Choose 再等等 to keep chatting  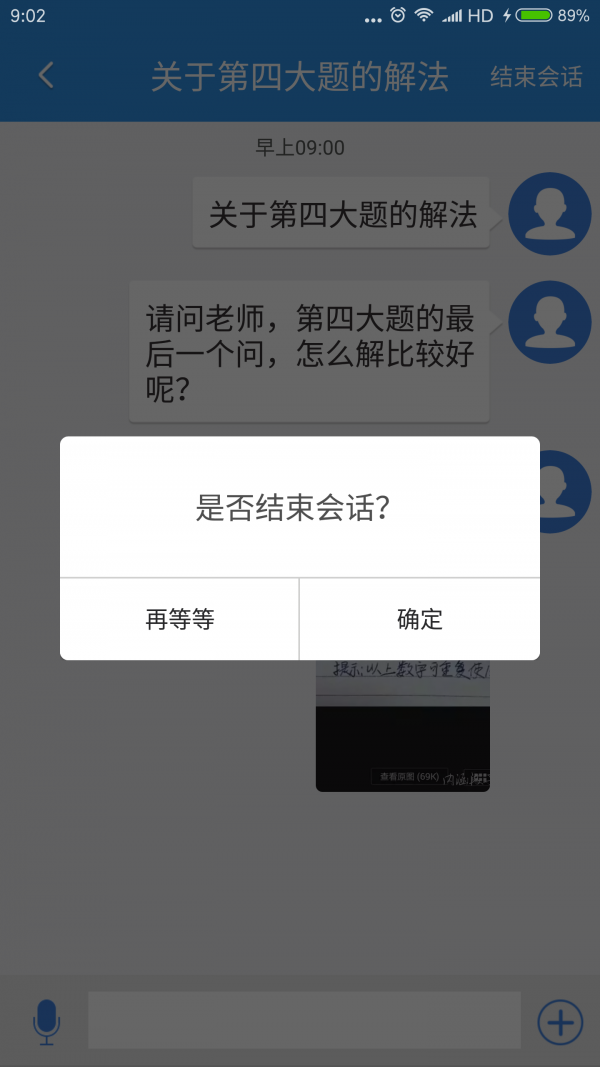coord(180,619)
